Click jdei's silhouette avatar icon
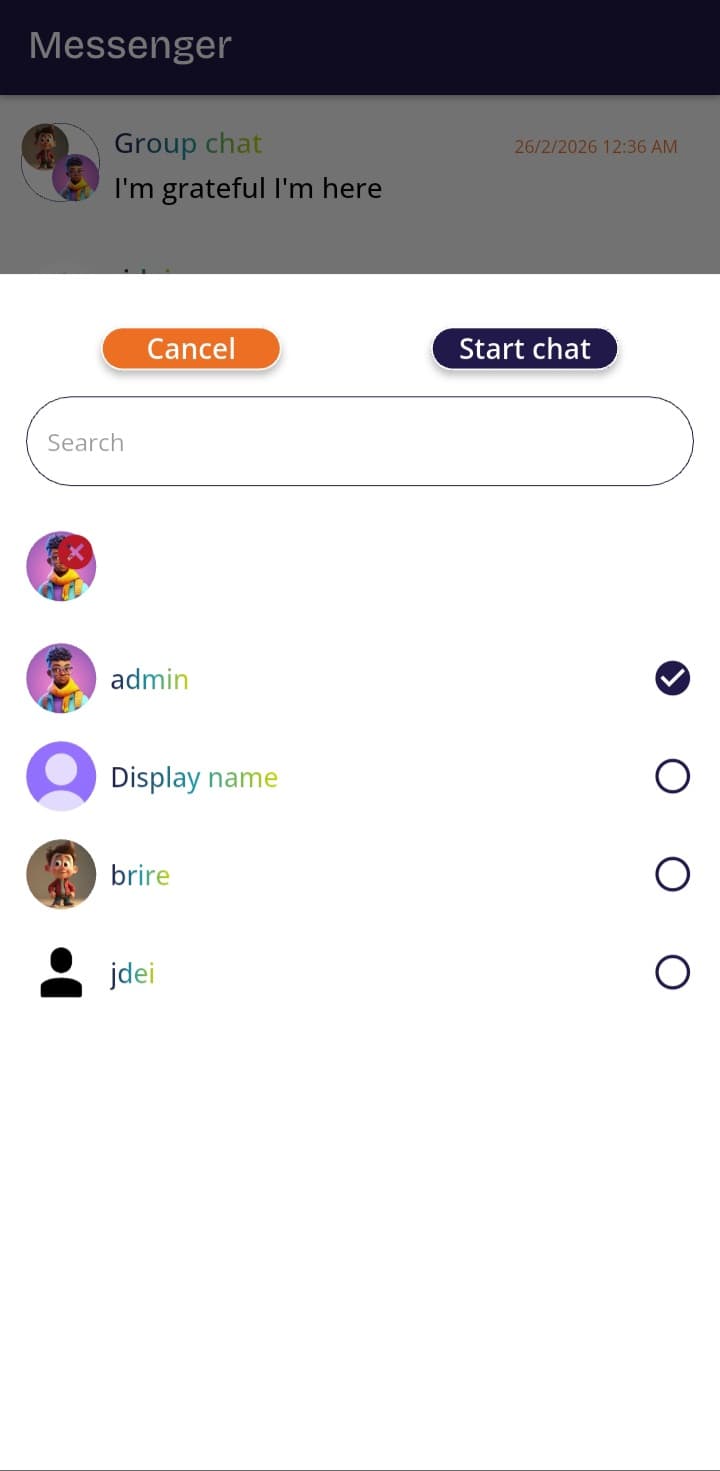The height and width of the screenshot is (1471, 720). 60,971
